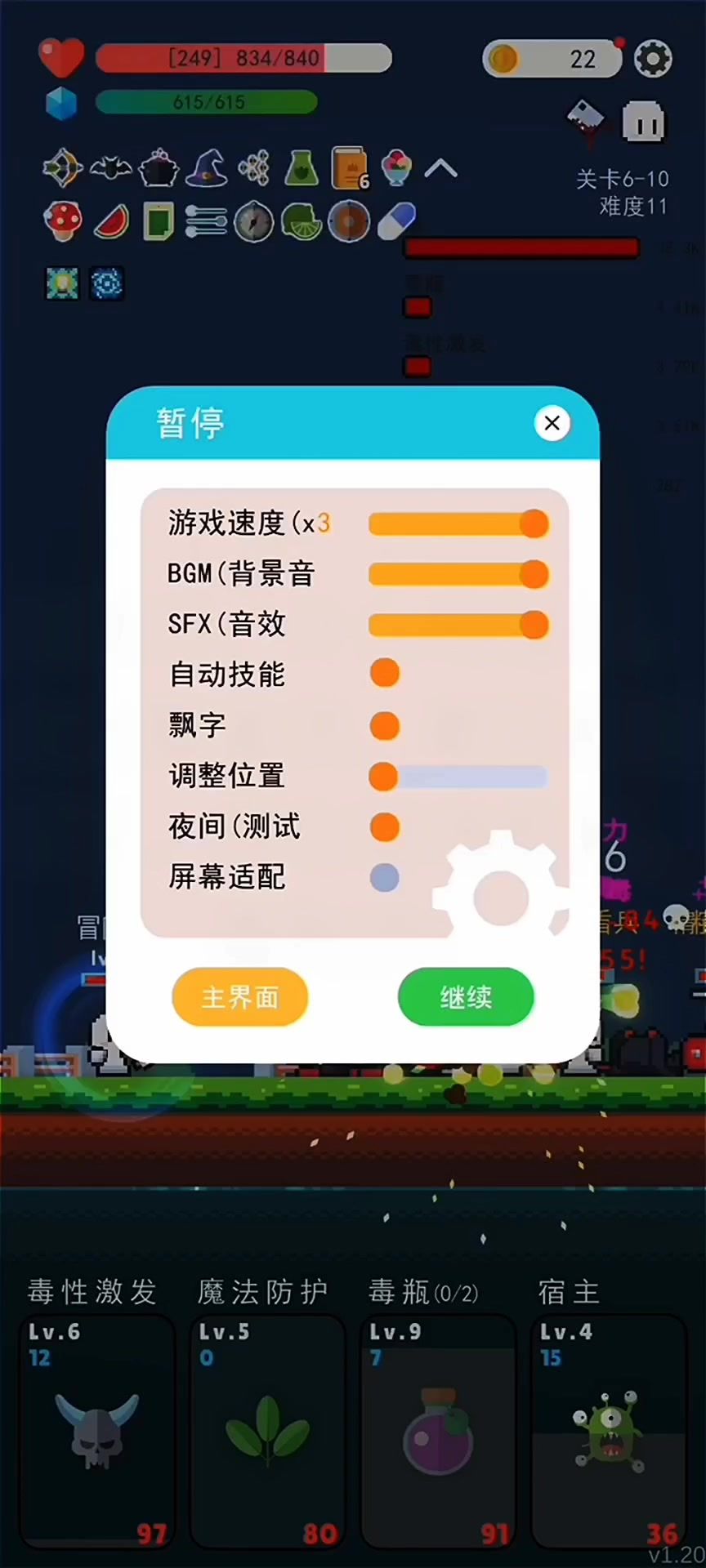Toggle 飘字 floating text
Screen dimensions: 706x1568
(x=385, y=725)
